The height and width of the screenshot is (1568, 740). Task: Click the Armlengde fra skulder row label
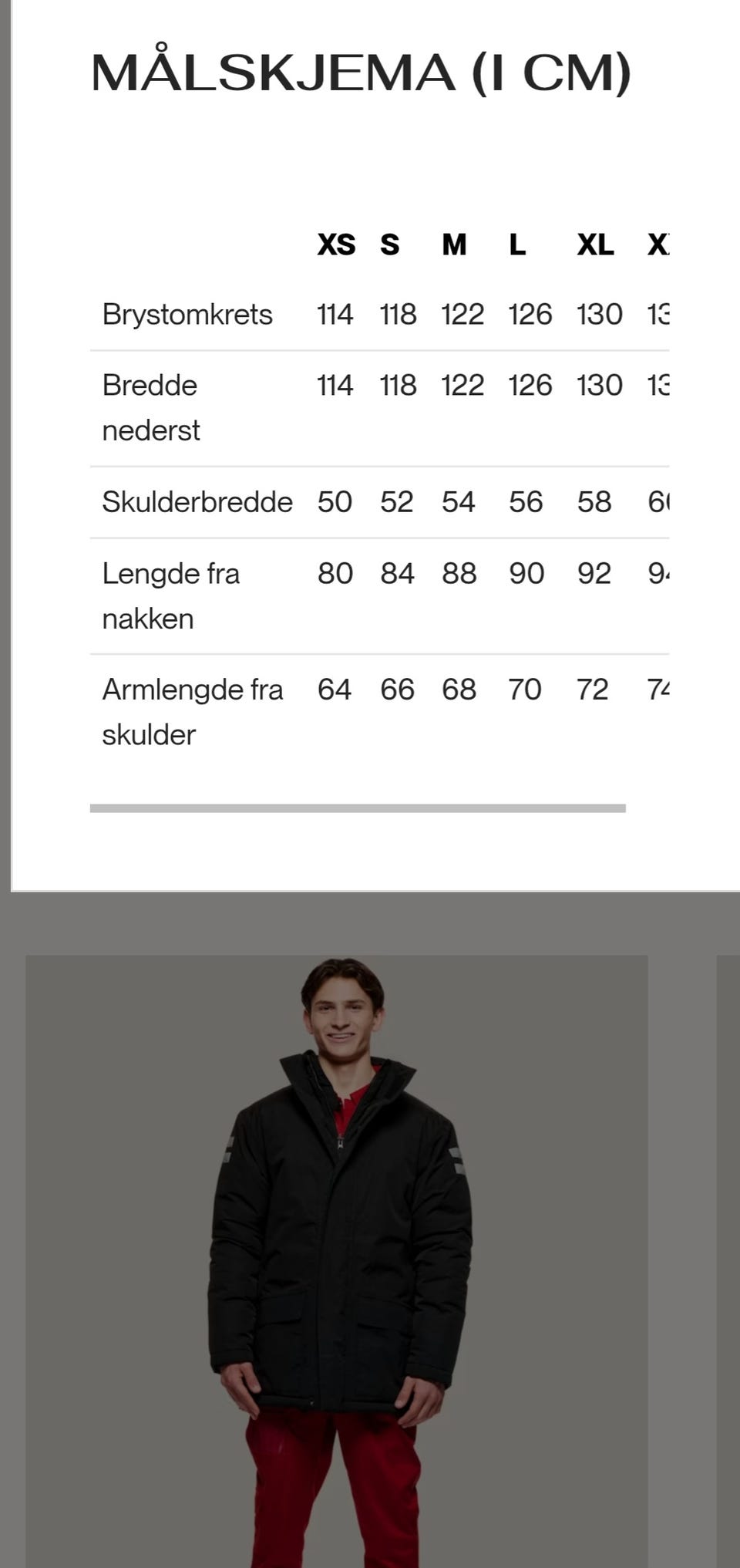coord(192,712)
